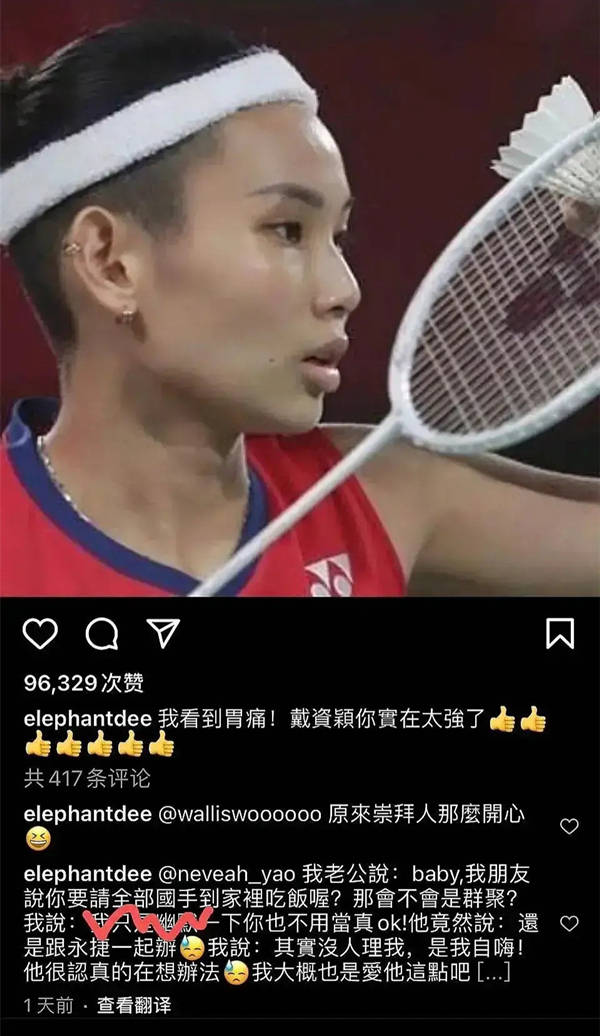View the 96,329 likes list
600x1036 pixels.
tap(83, 683)
